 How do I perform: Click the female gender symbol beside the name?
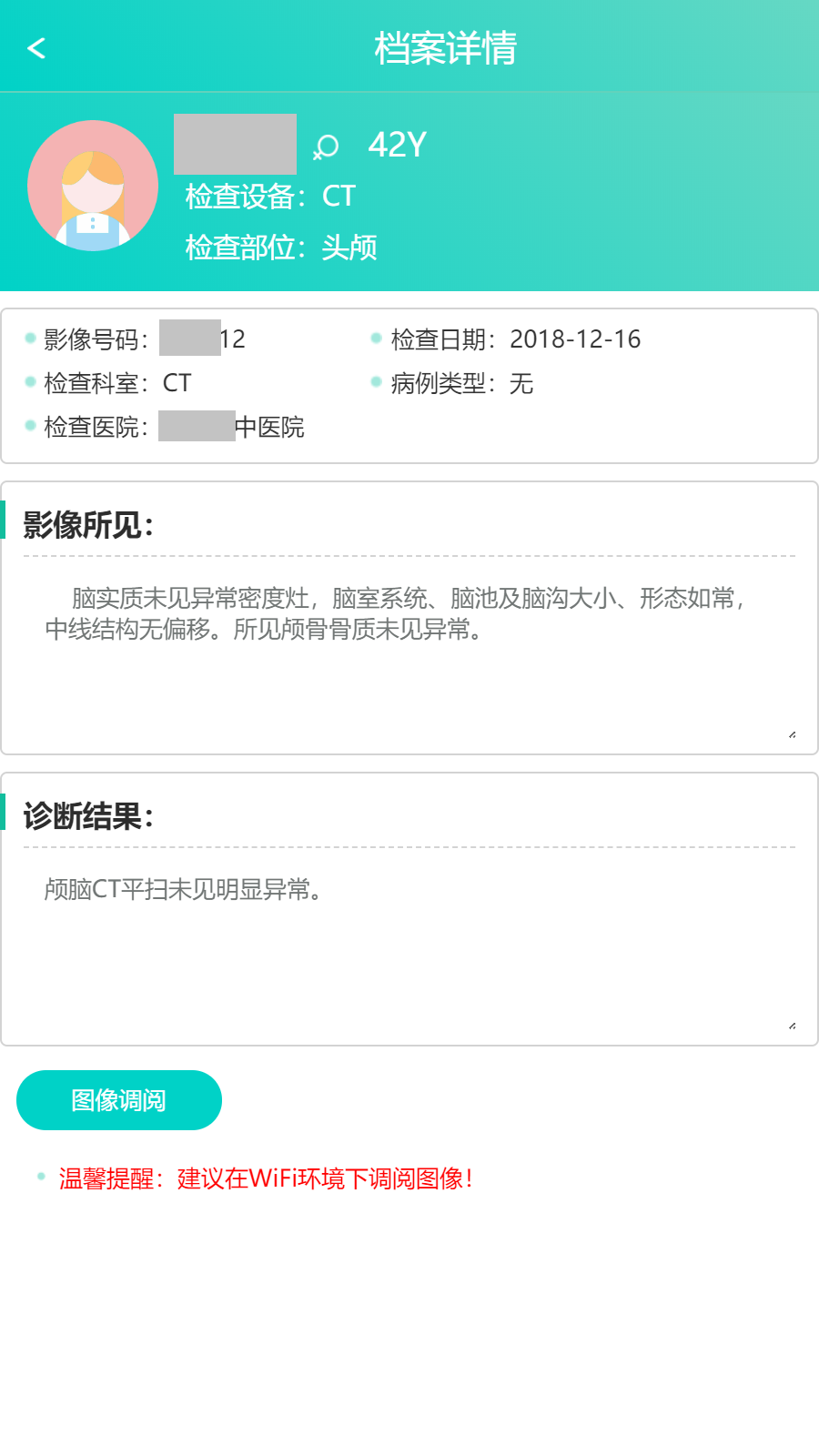[x=326, y=146]
